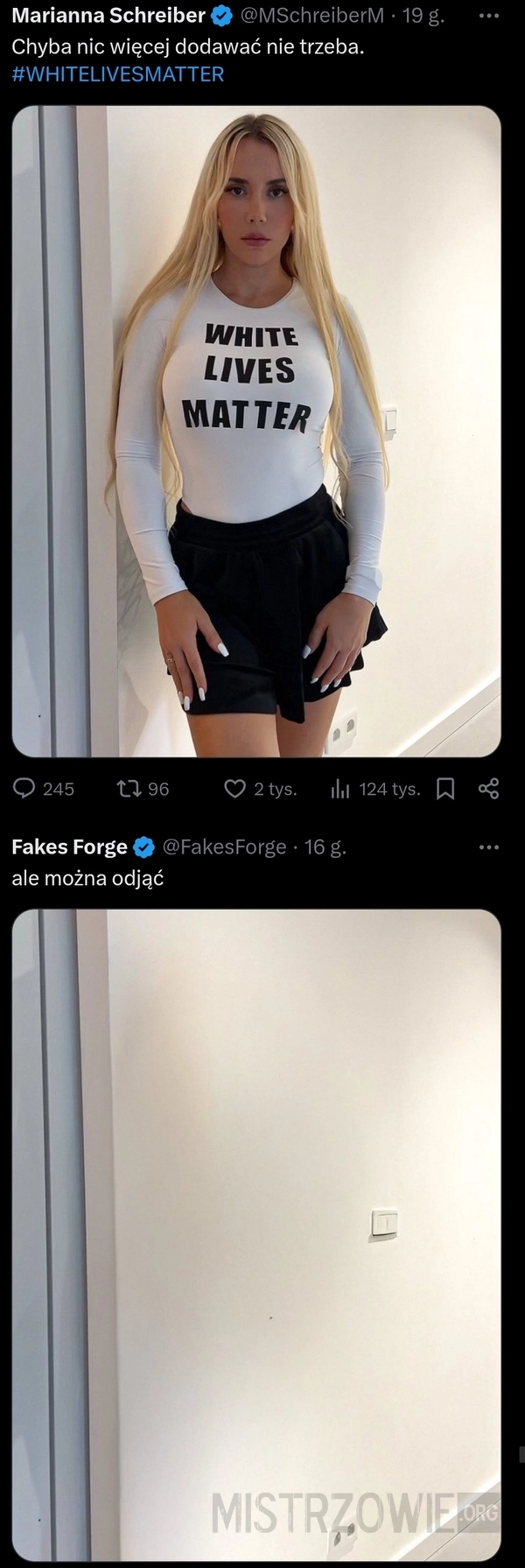Open overflow menu on Fakes Forge's reply
525x1568 pixels.
(x=489, y=847)
